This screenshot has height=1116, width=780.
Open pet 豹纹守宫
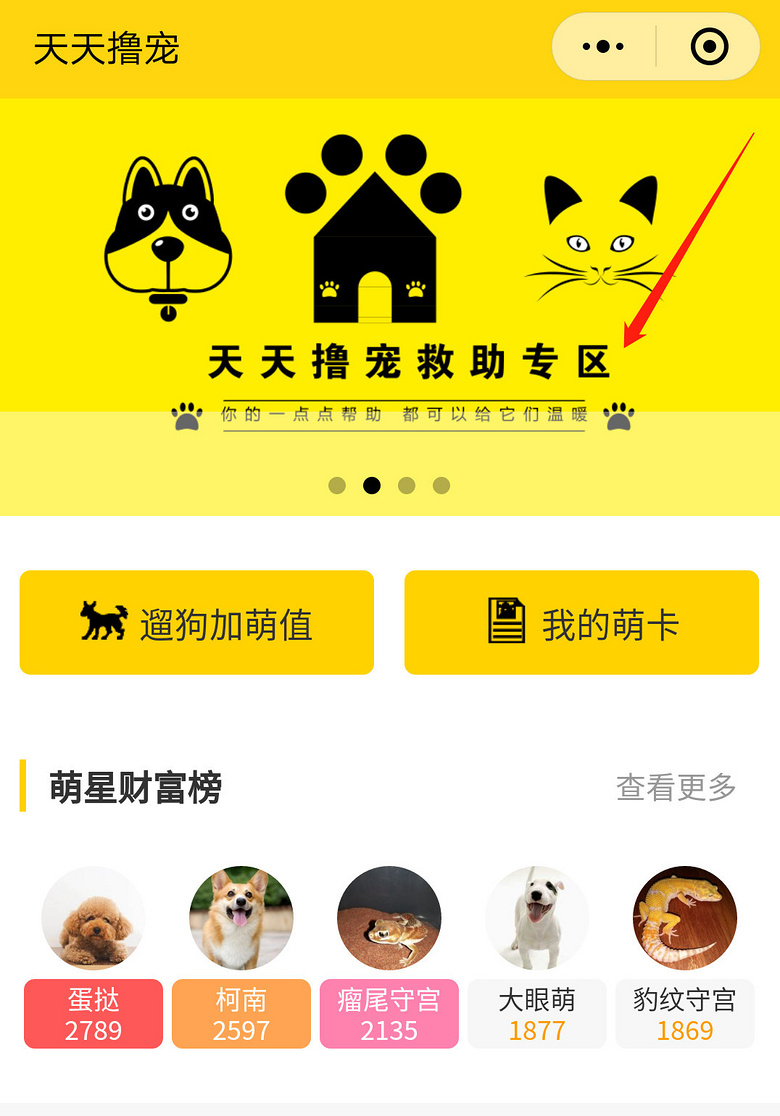coord(685,918)
